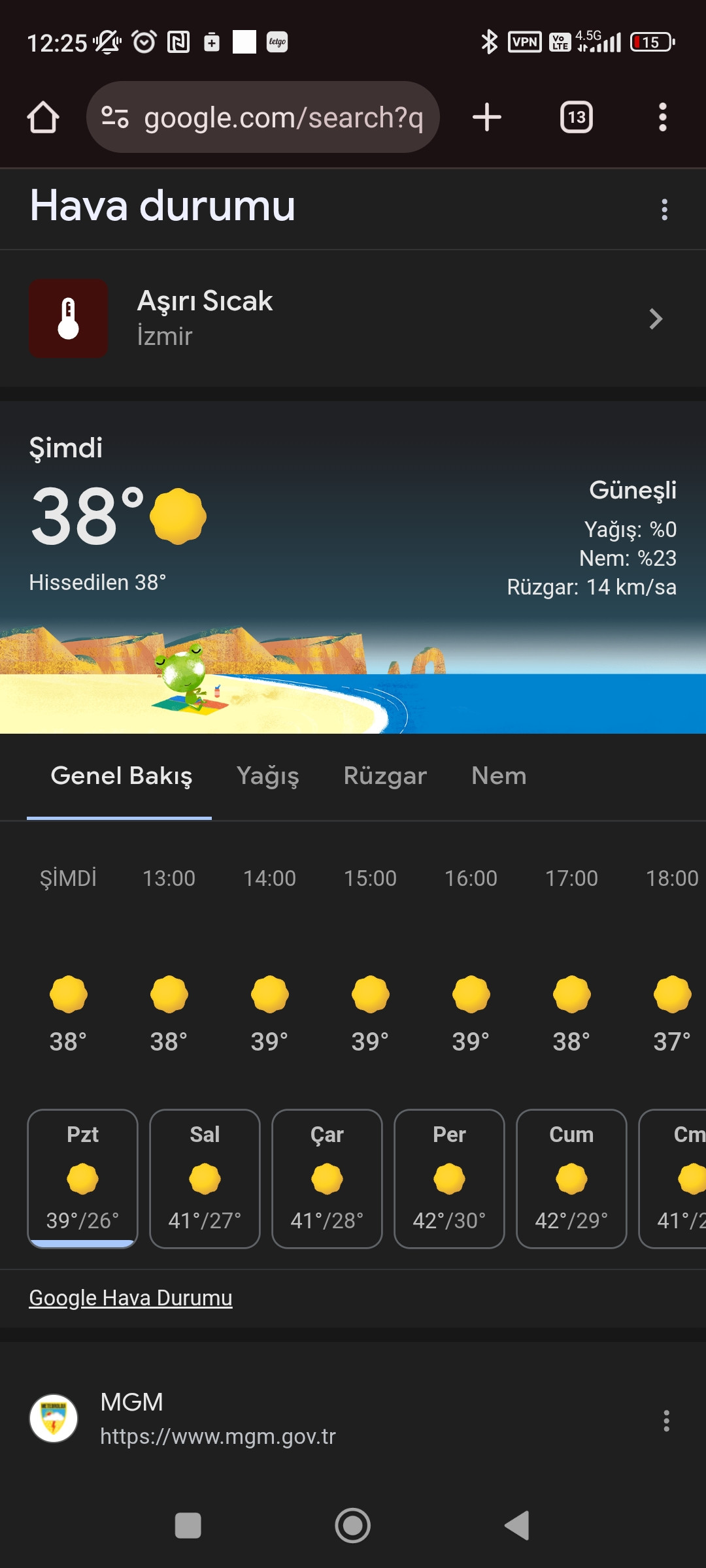Select the Sal daily forecast

click(205, 1179)
